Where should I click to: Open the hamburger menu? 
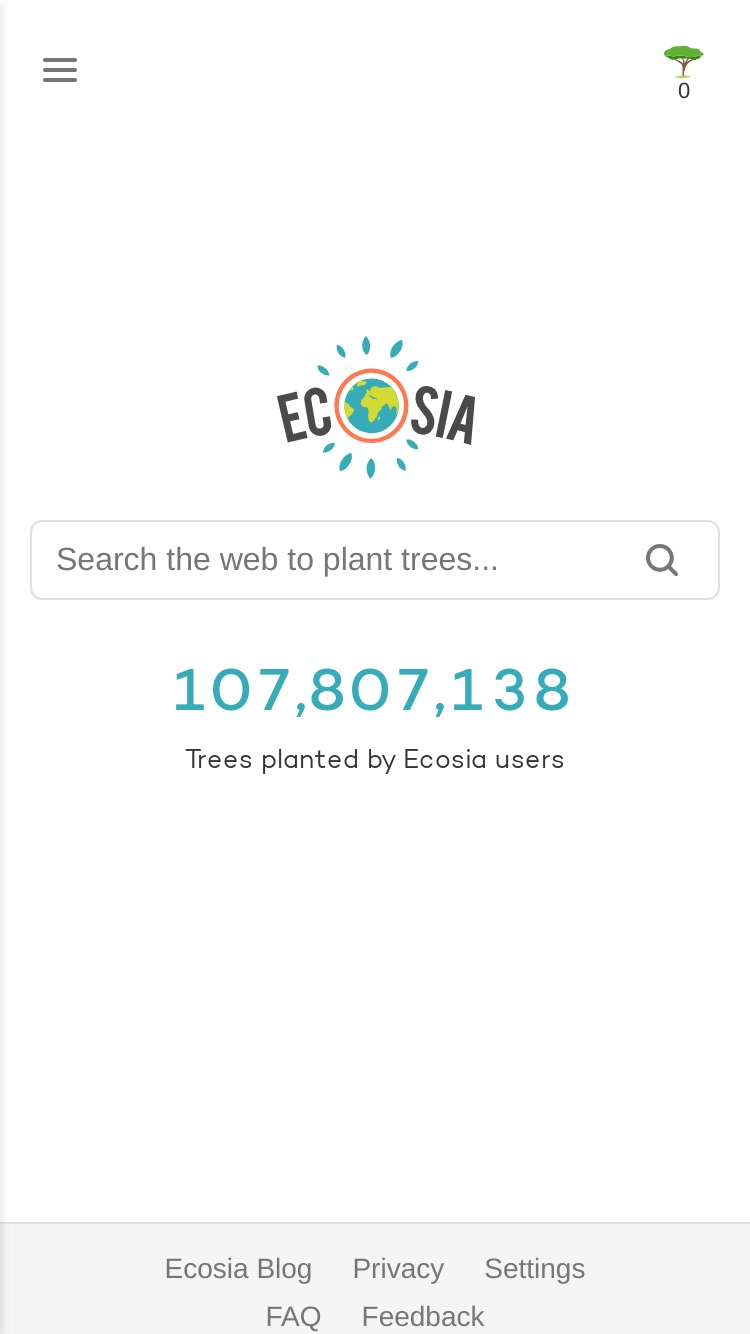pos(60,70)
